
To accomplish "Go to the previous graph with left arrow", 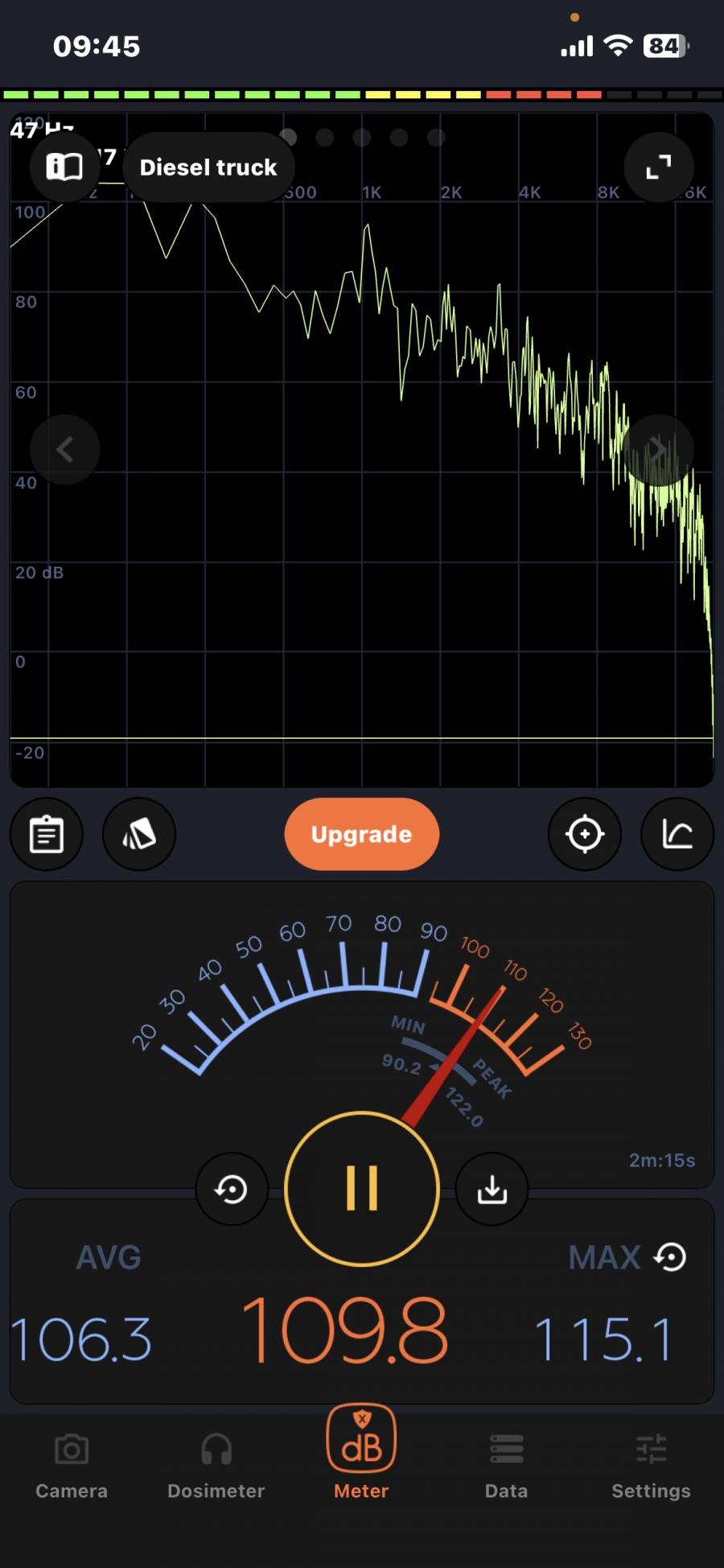I will 65,449.
